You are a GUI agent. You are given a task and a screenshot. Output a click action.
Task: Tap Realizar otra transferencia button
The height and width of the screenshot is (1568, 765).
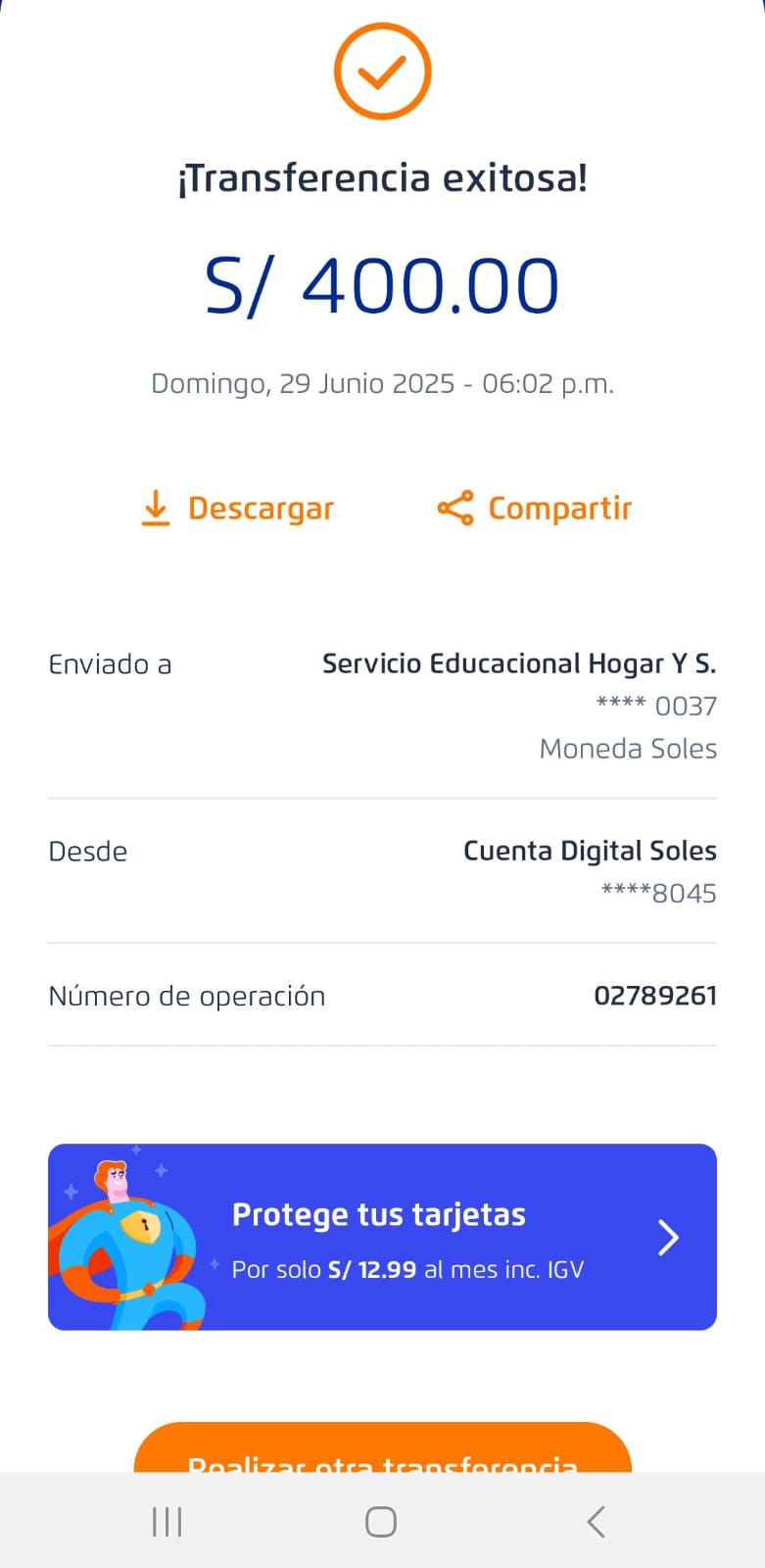pyautogui.click(x=382, y=1450)
